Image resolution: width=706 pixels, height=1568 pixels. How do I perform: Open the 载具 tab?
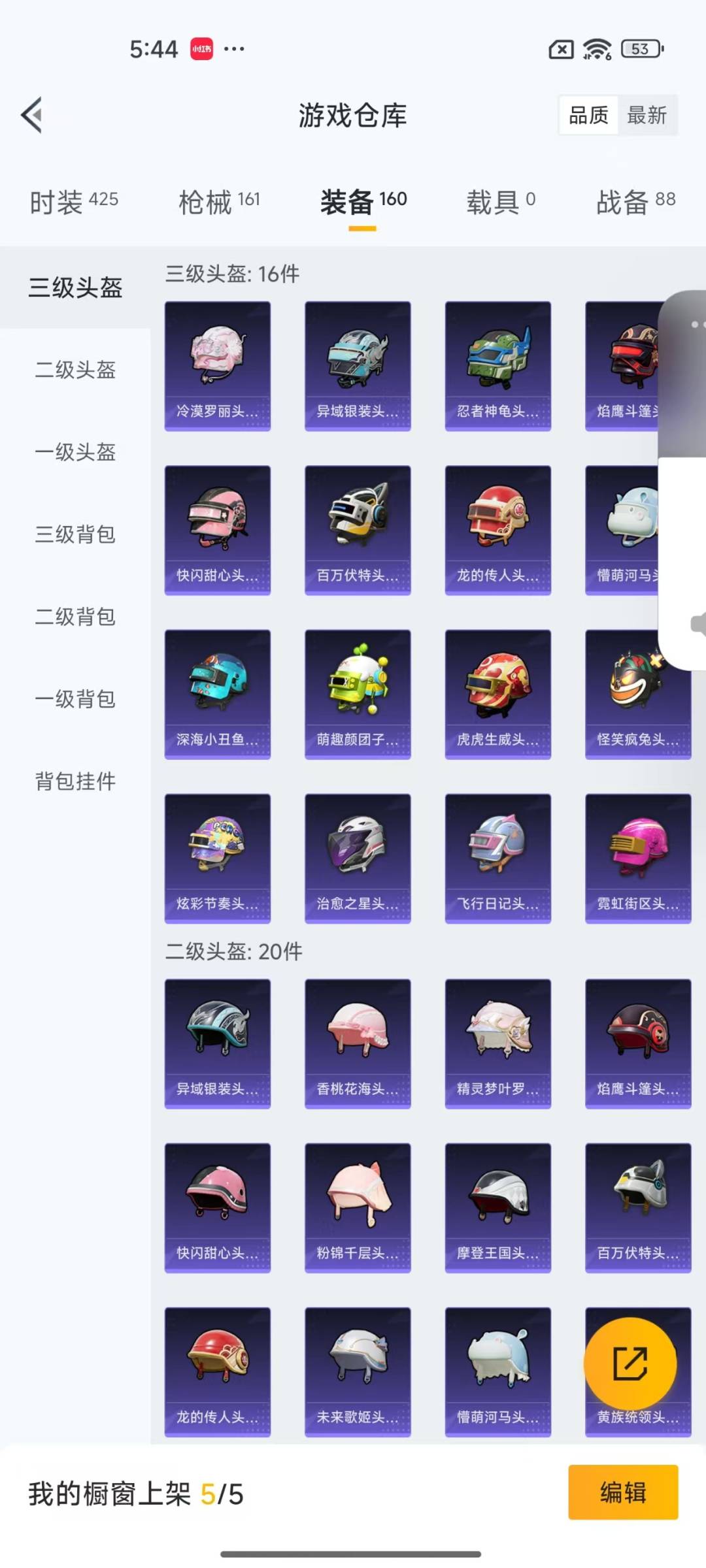coord(501,202)
